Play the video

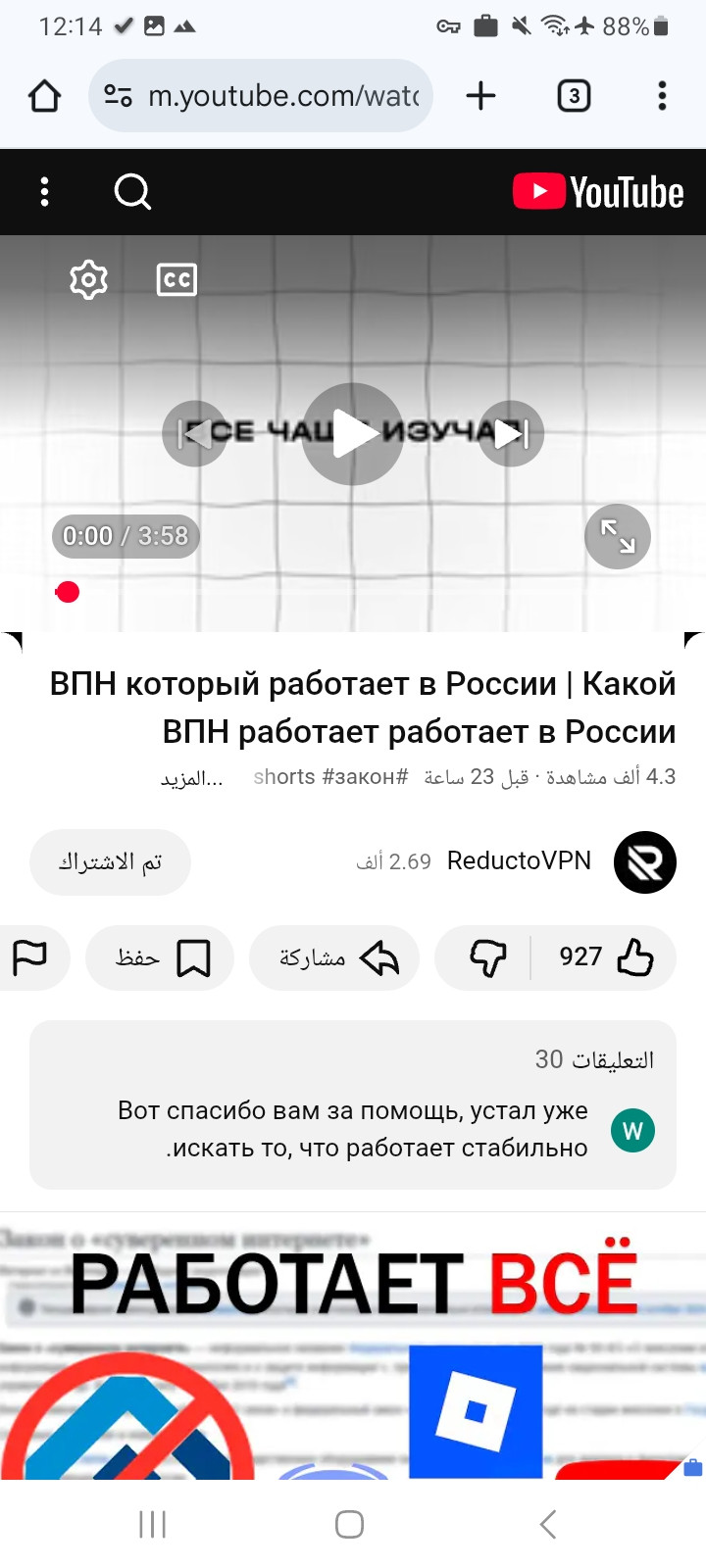click(353, 434)
